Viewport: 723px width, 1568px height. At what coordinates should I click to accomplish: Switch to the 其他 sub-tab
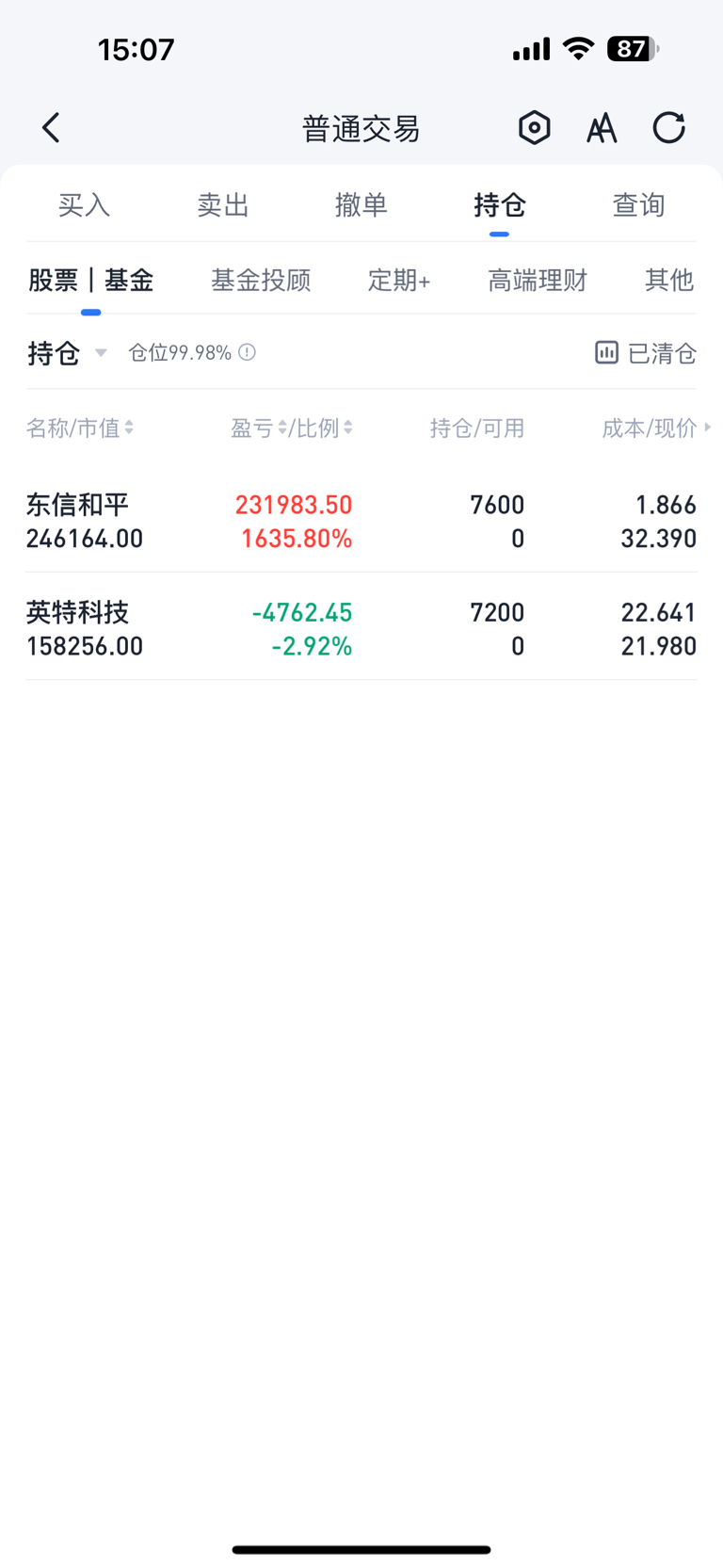[669, 281]
